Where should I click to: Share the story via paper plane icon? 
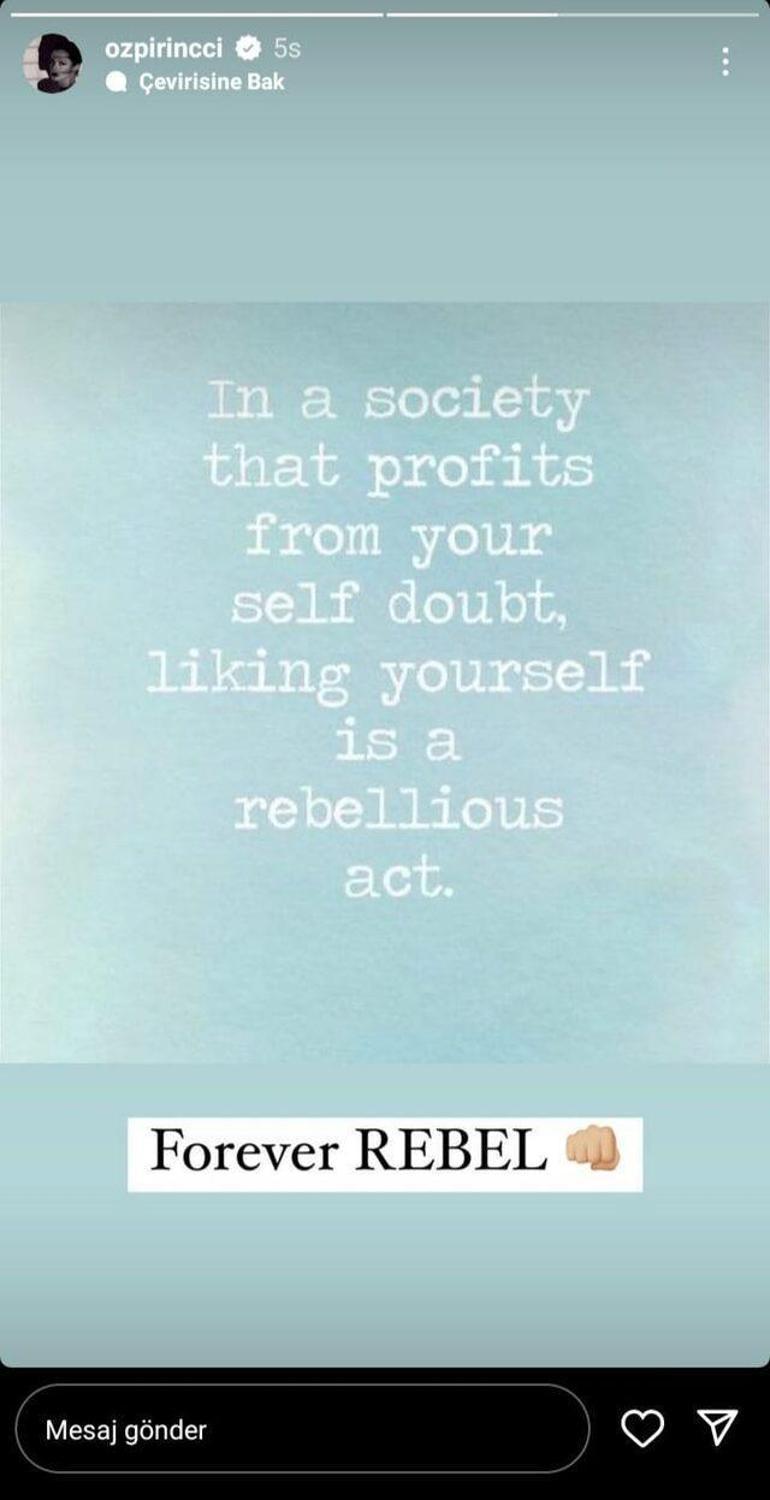pos(717,1428)
